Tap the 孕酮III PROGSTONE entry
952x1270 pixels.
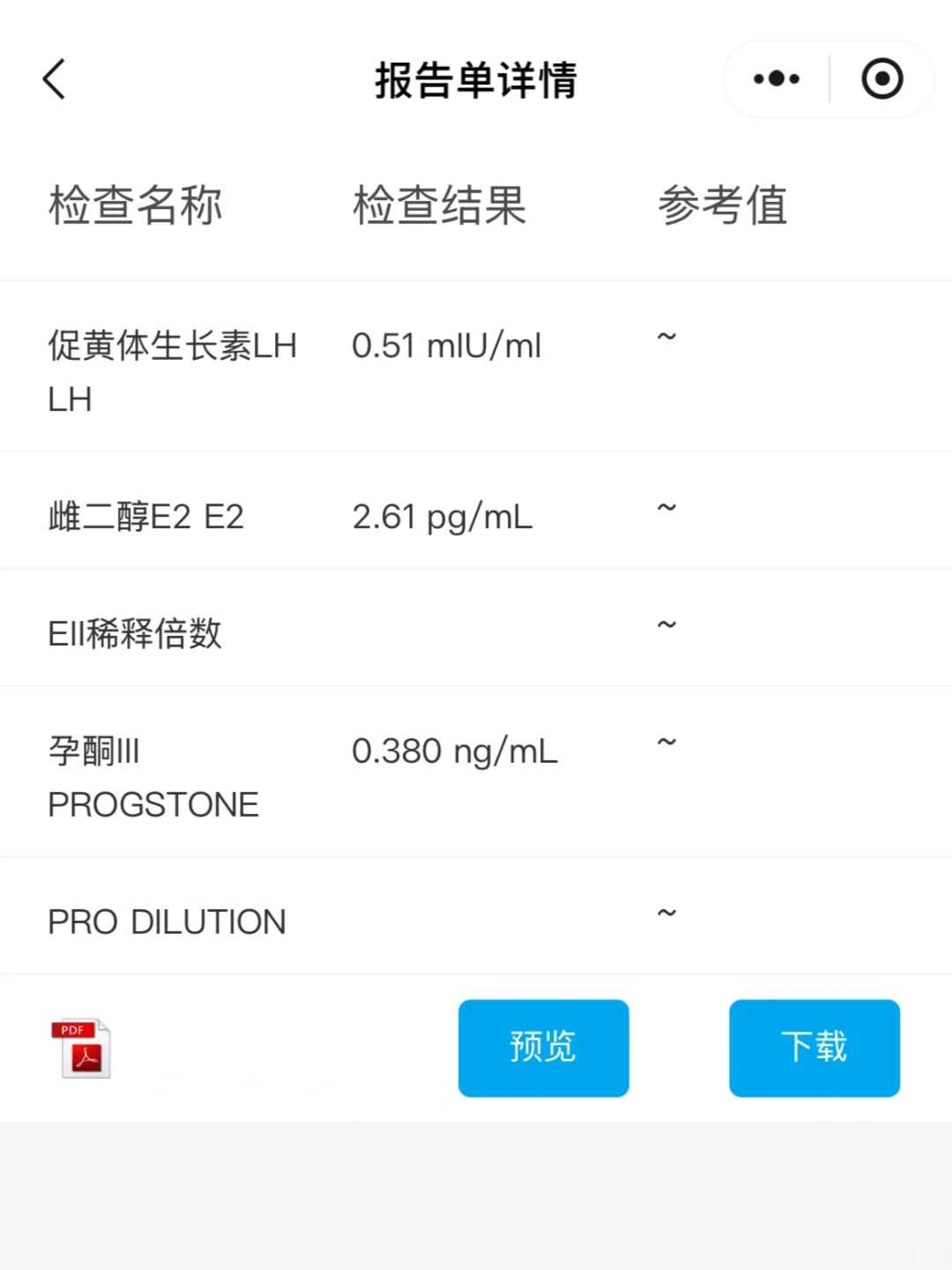point(152,776)
